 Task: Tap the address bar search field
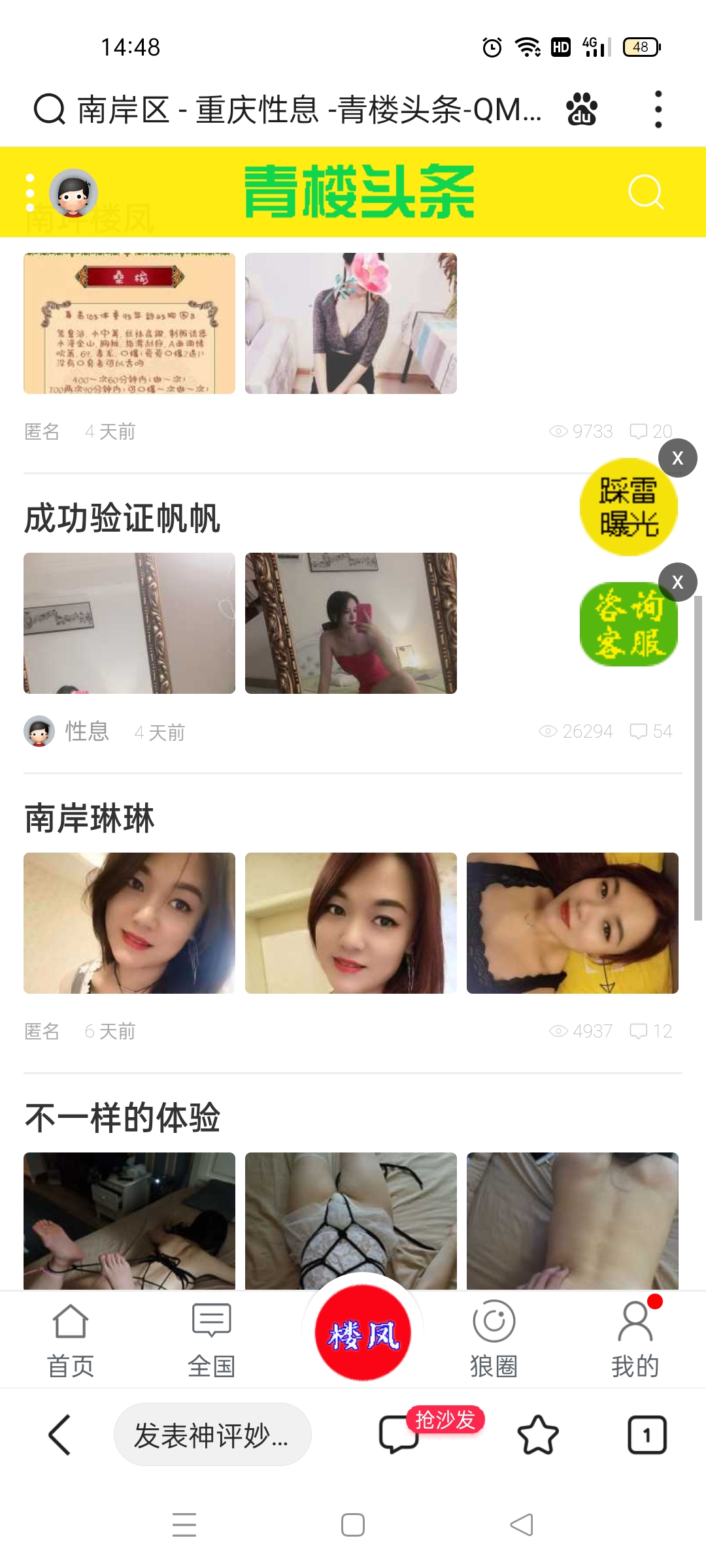[307, 109]
